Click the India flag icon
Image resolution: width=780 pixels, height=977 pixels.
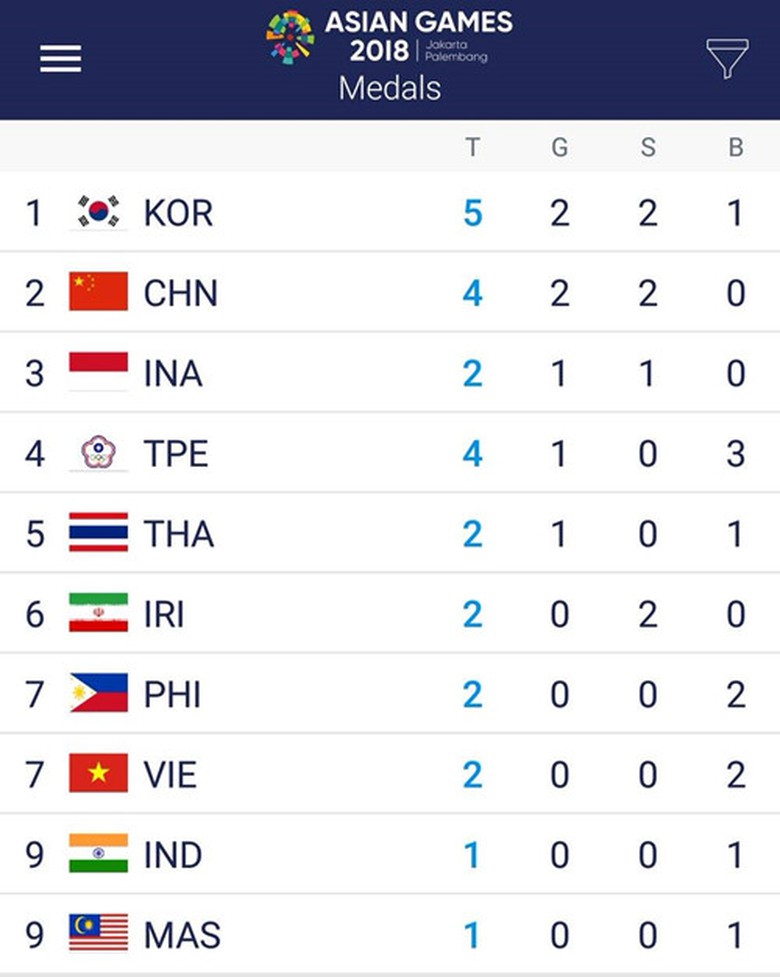pos(96,855)
